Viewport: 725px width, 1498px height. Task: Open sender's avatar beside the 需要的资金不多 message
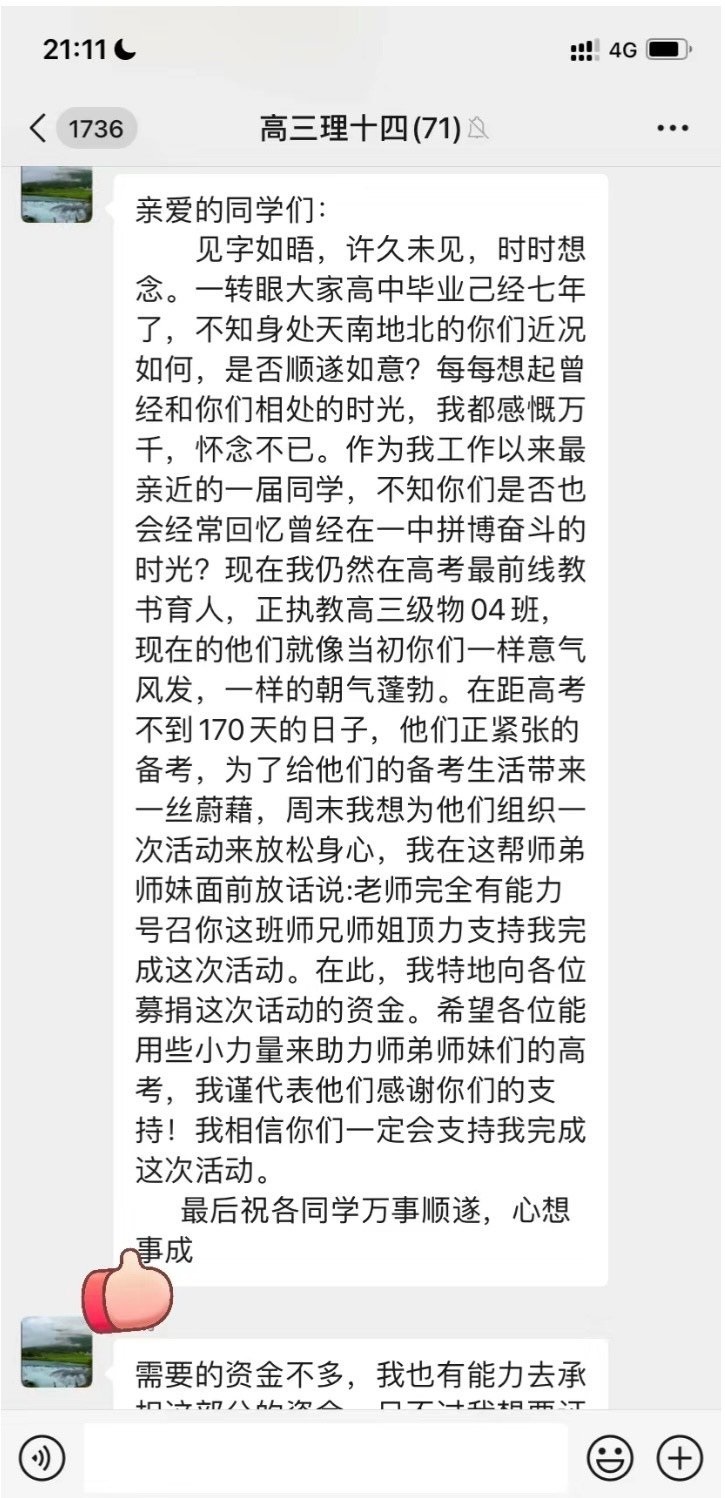point(57,1352)
